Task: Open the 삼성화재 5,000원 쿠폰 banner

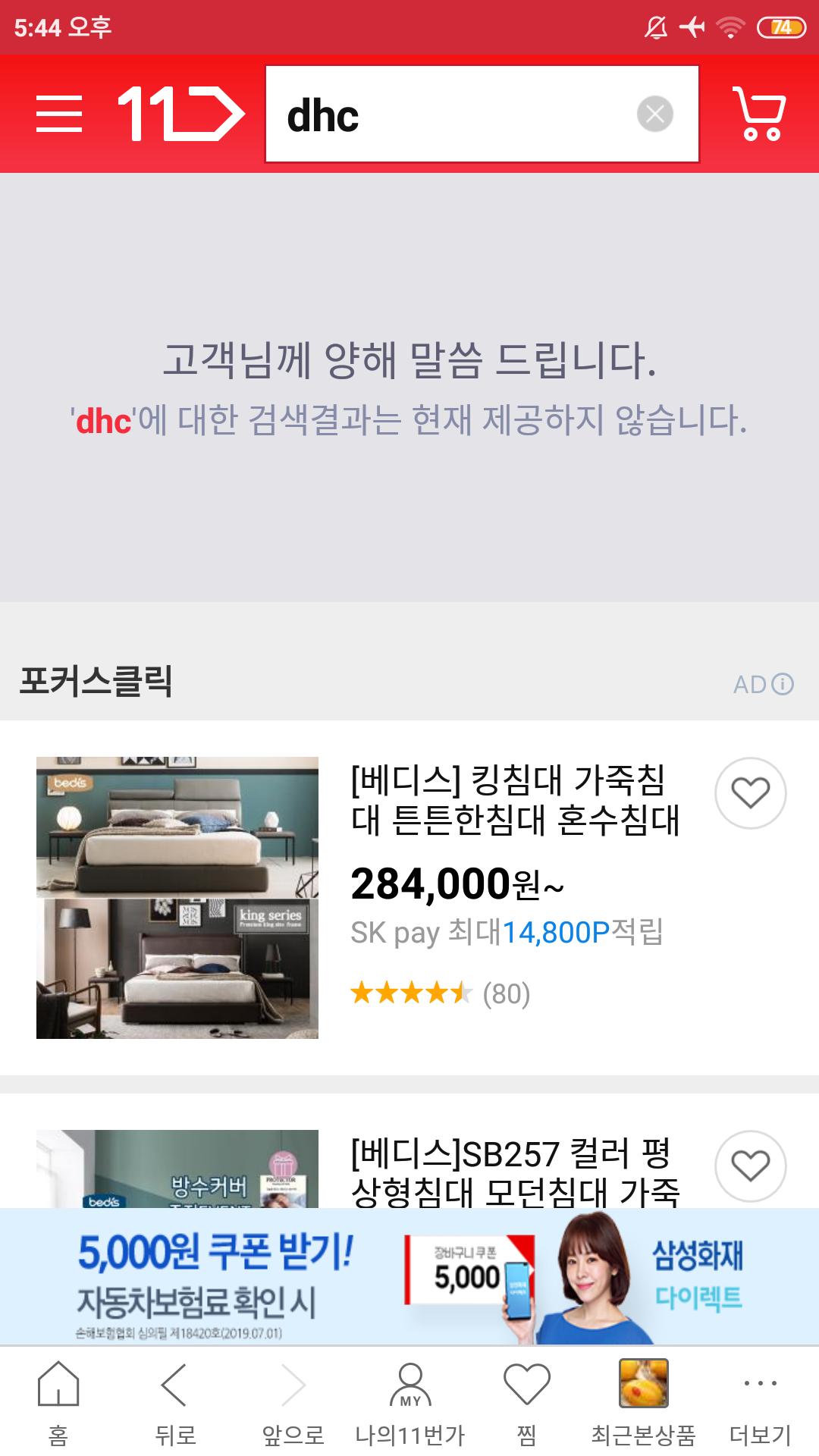Action: 409,1277
